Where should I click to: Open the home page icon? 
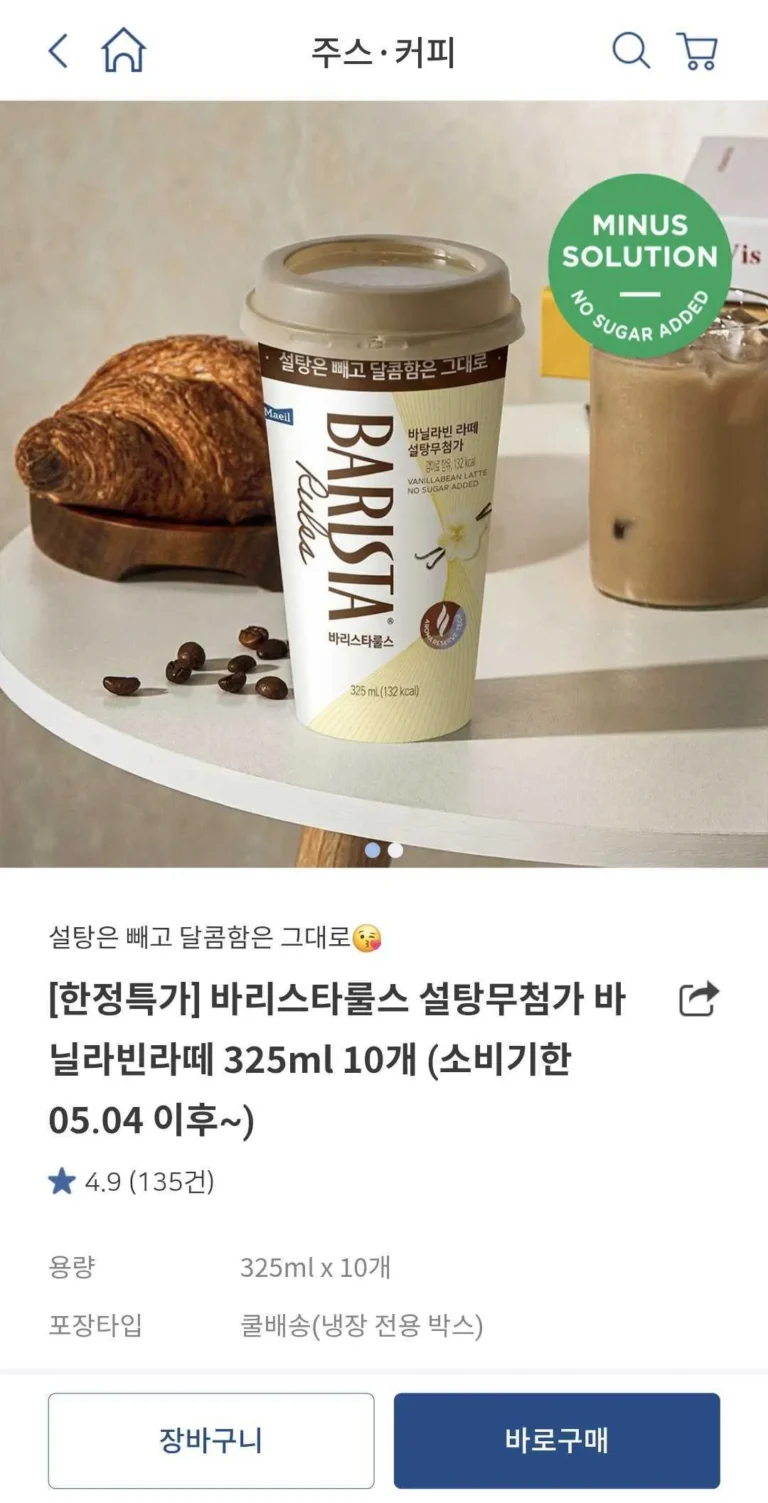click(x=123, y=50)
